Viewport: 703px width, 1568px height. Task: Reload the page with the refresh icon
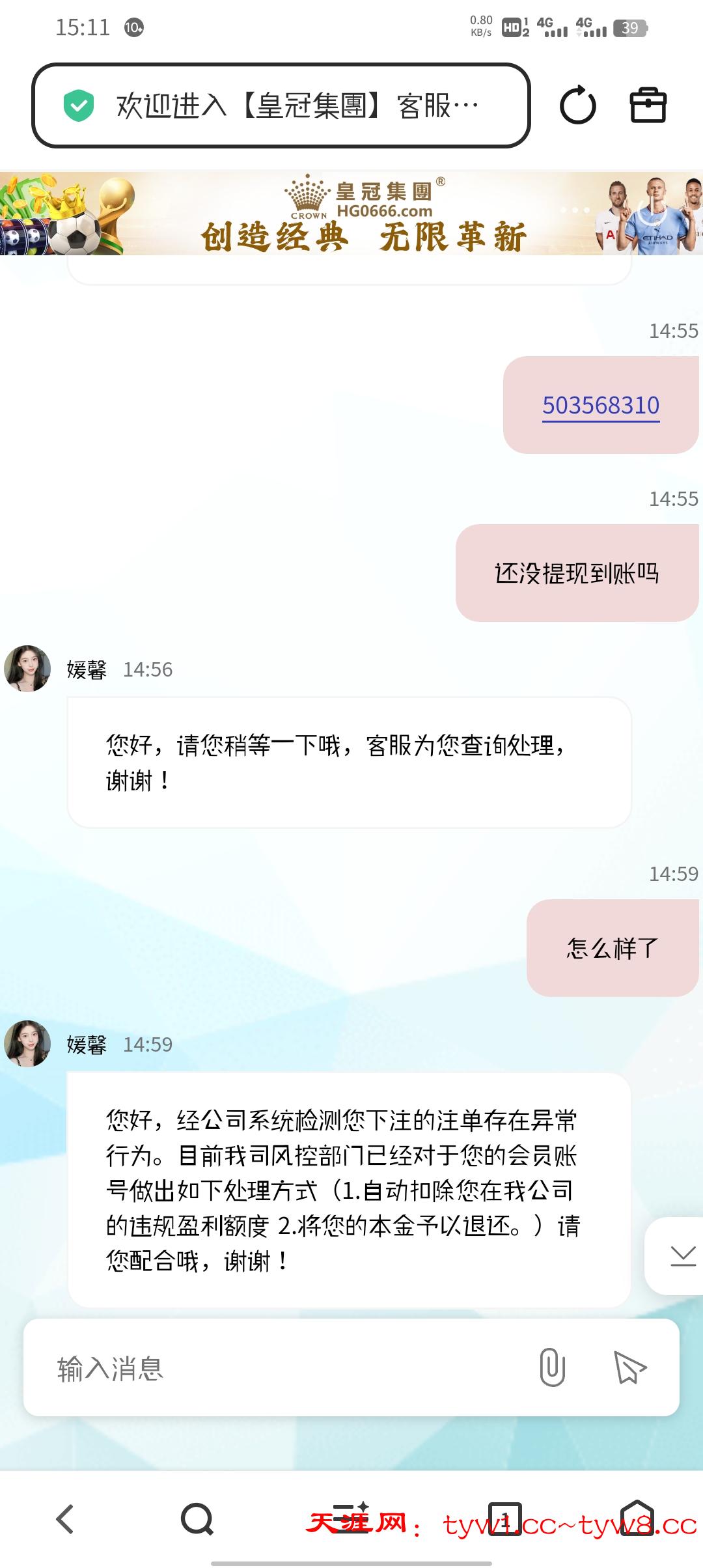(577, 105)
